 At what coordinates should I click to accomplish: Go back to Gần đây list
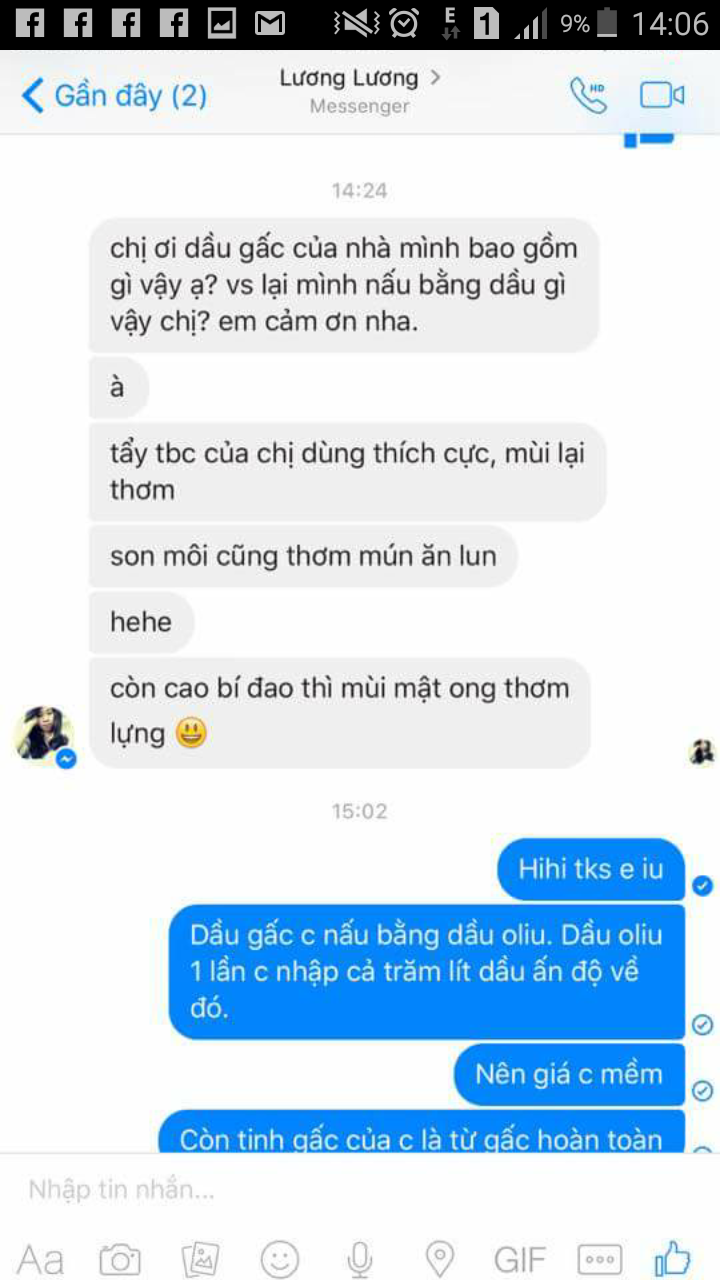112,95
